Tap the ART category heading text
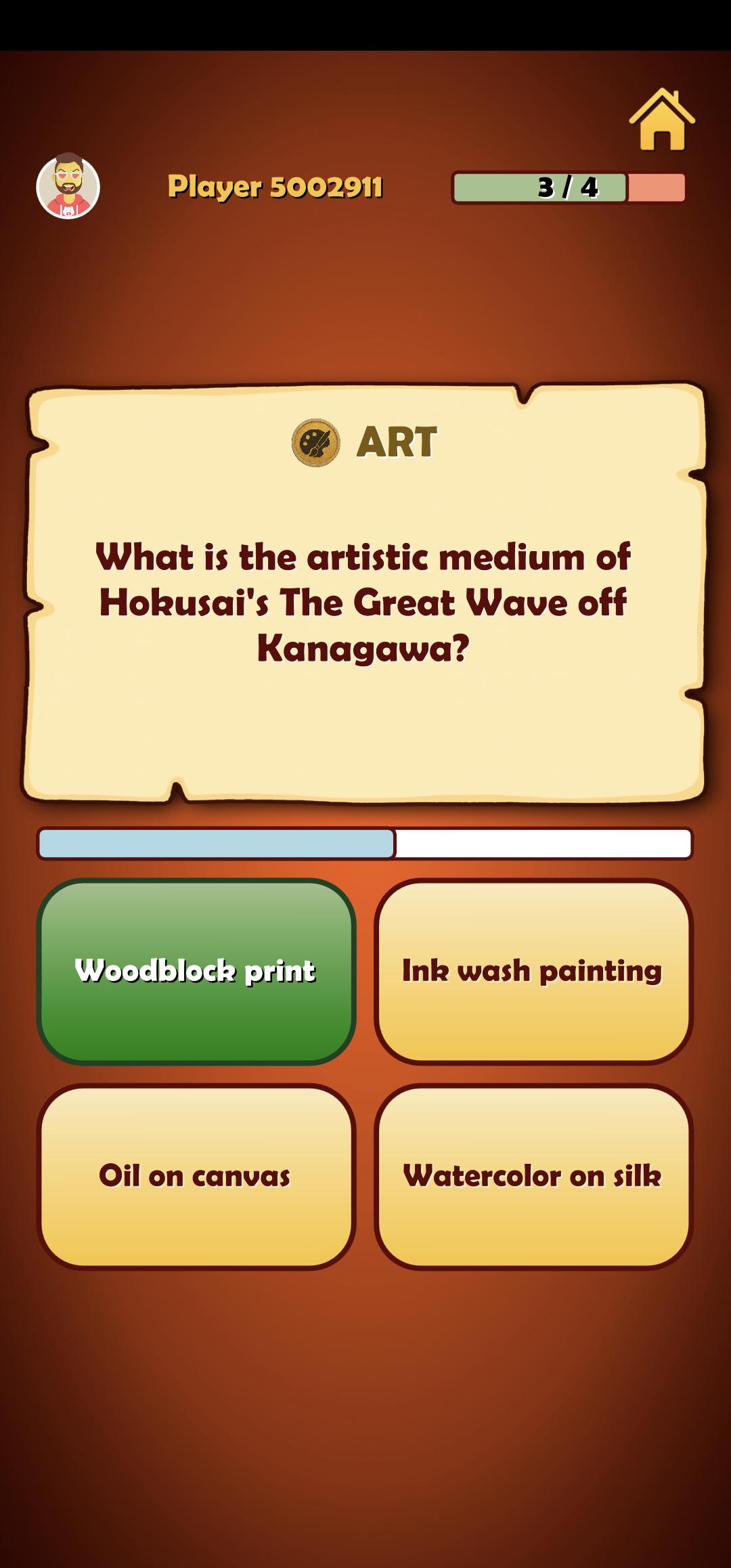Screen dimensions: 731x1568 click(395, 442)
